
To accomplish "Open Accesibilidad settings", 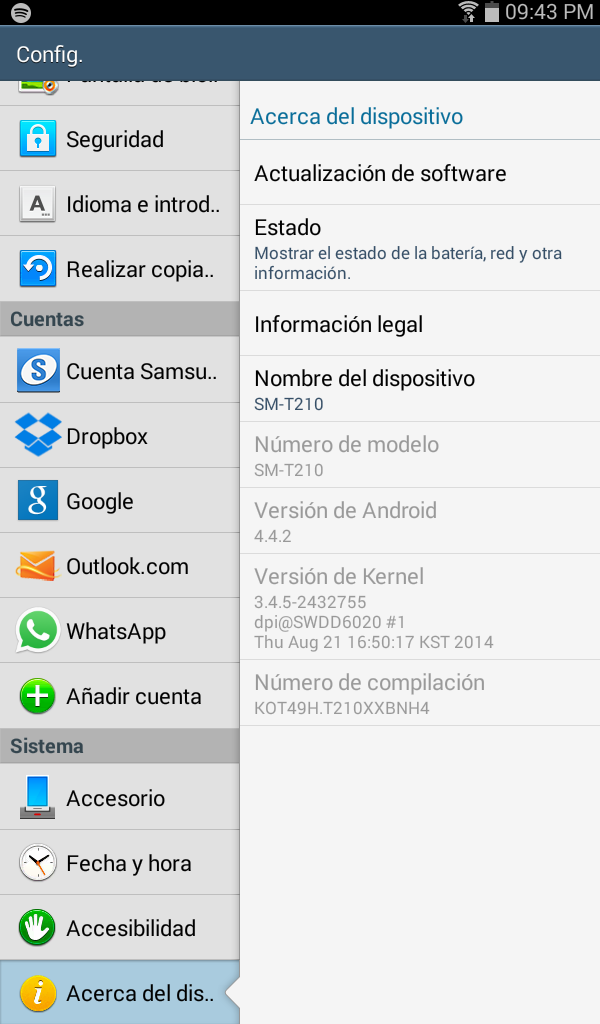I will click(x=119, y=928).
